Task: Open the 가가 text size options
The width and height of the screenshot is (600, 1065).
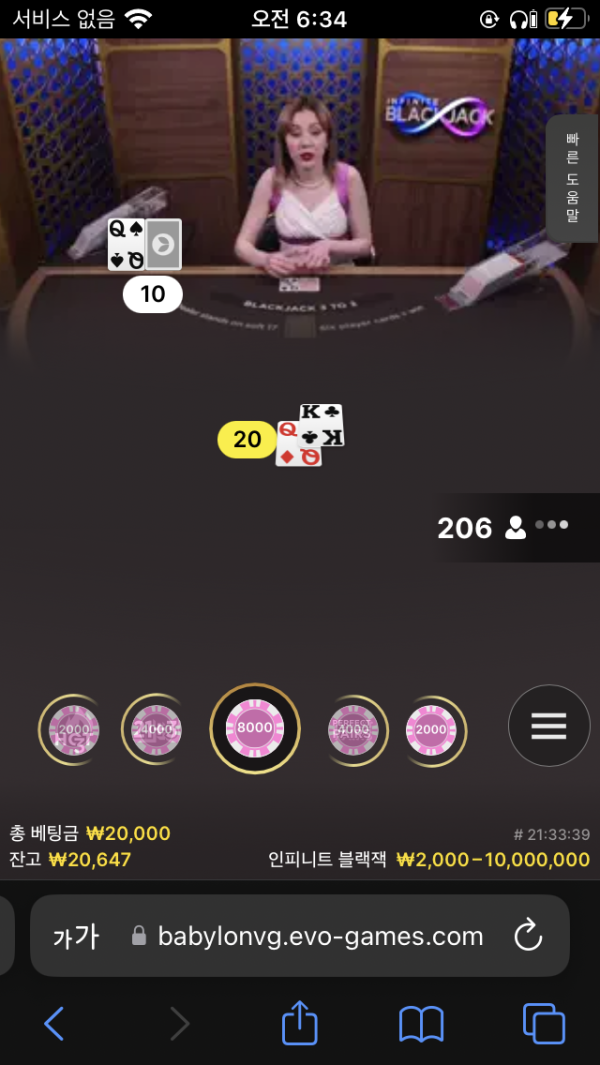Action: 76,936
